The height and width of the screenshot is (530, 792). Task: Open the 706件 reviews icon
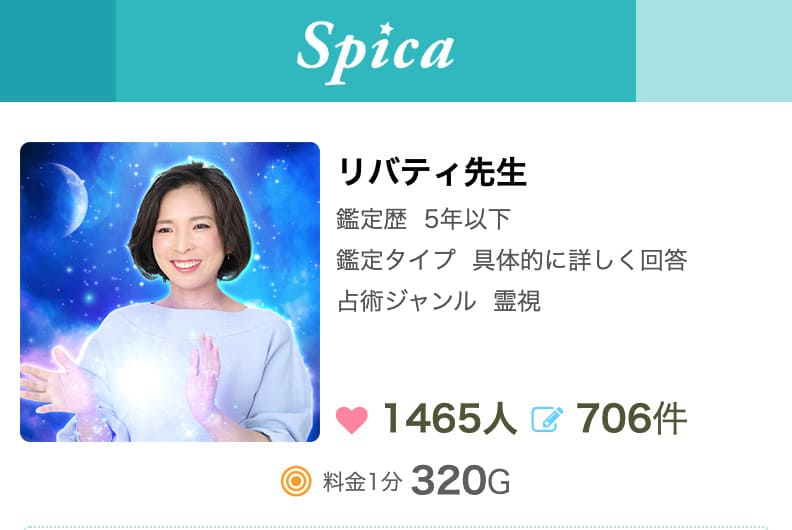coord(547,420)
